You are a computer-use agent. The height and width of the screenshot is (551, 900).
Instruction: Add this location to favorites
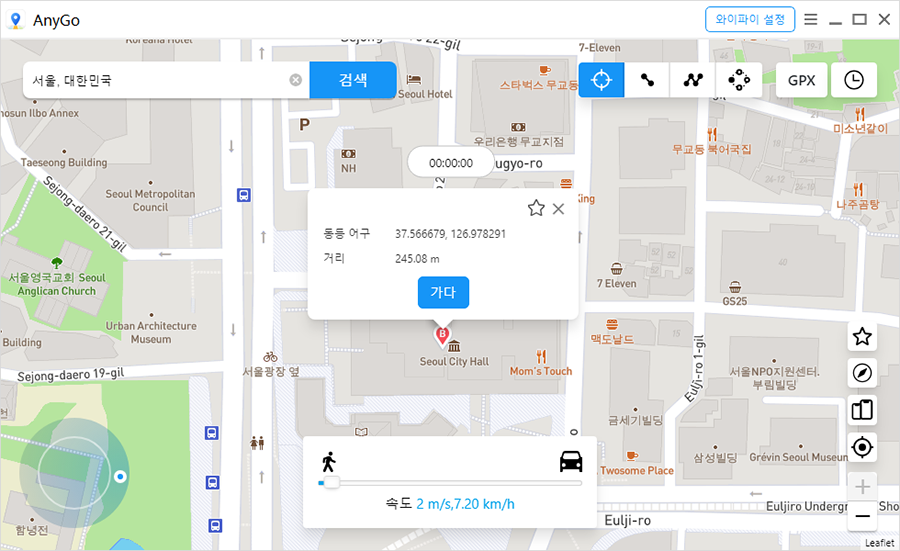pyautogui.click(x=536, y=208)
